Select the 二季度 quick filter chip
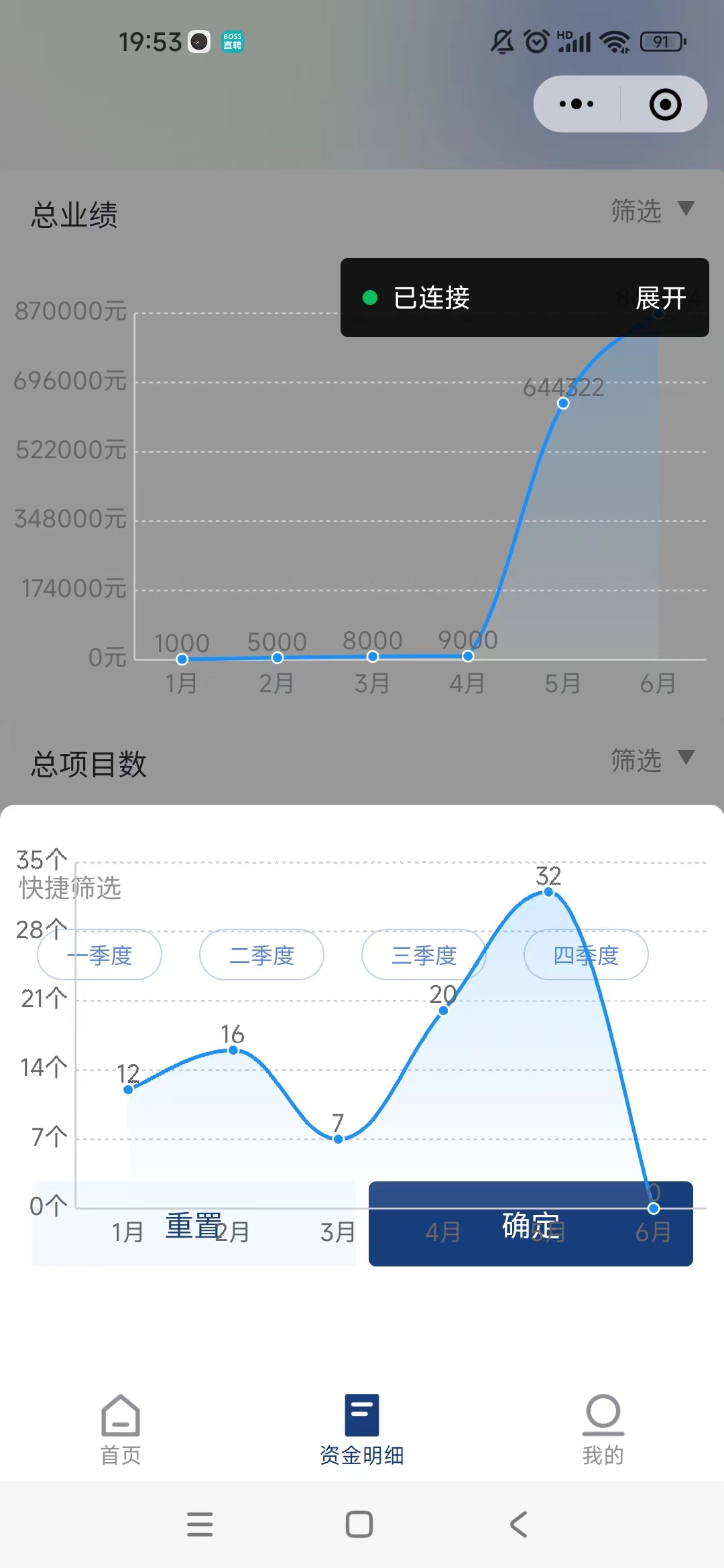Screen dimensions: 724x1568 [261, 955]
